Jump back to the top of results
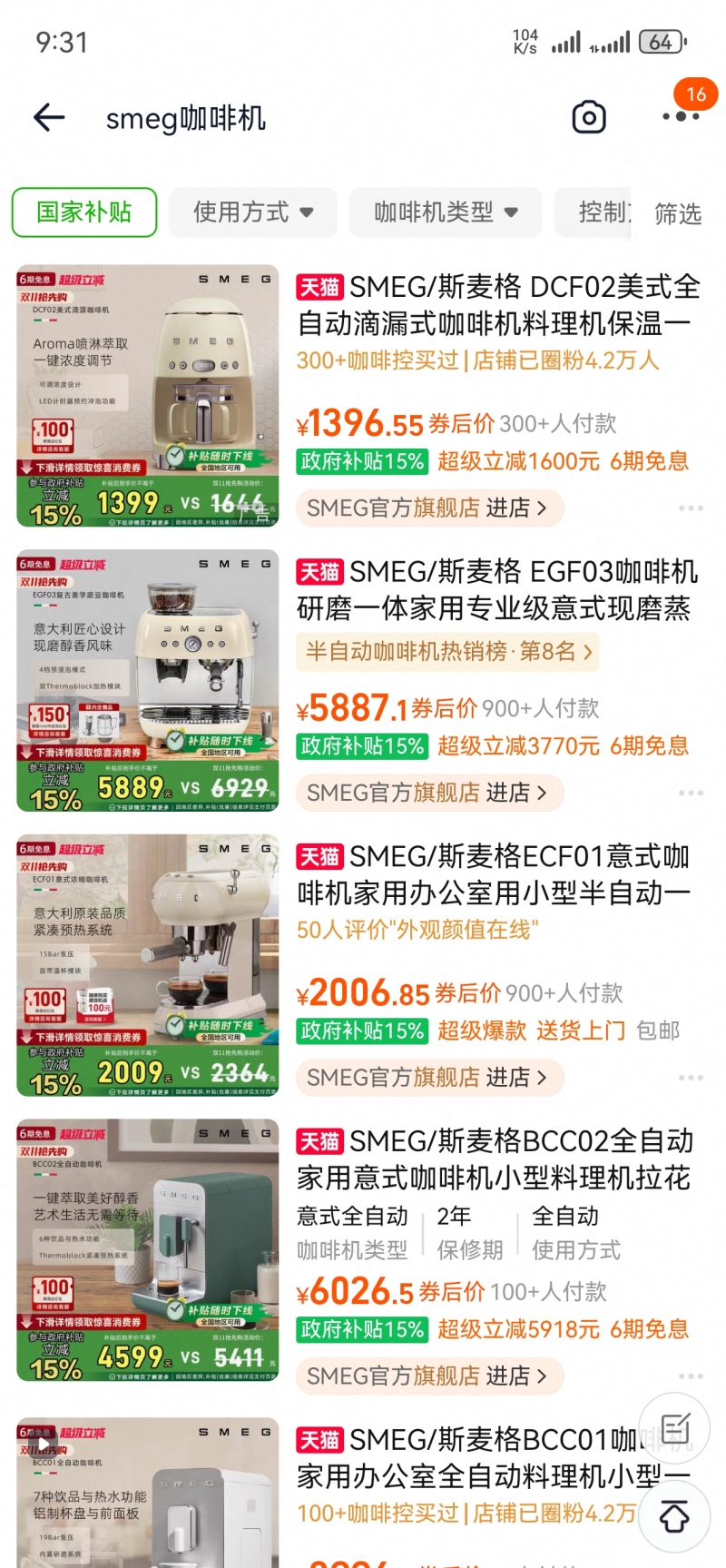Image resolution: width=726 pixels, height=1568 pixels. 674,1515
